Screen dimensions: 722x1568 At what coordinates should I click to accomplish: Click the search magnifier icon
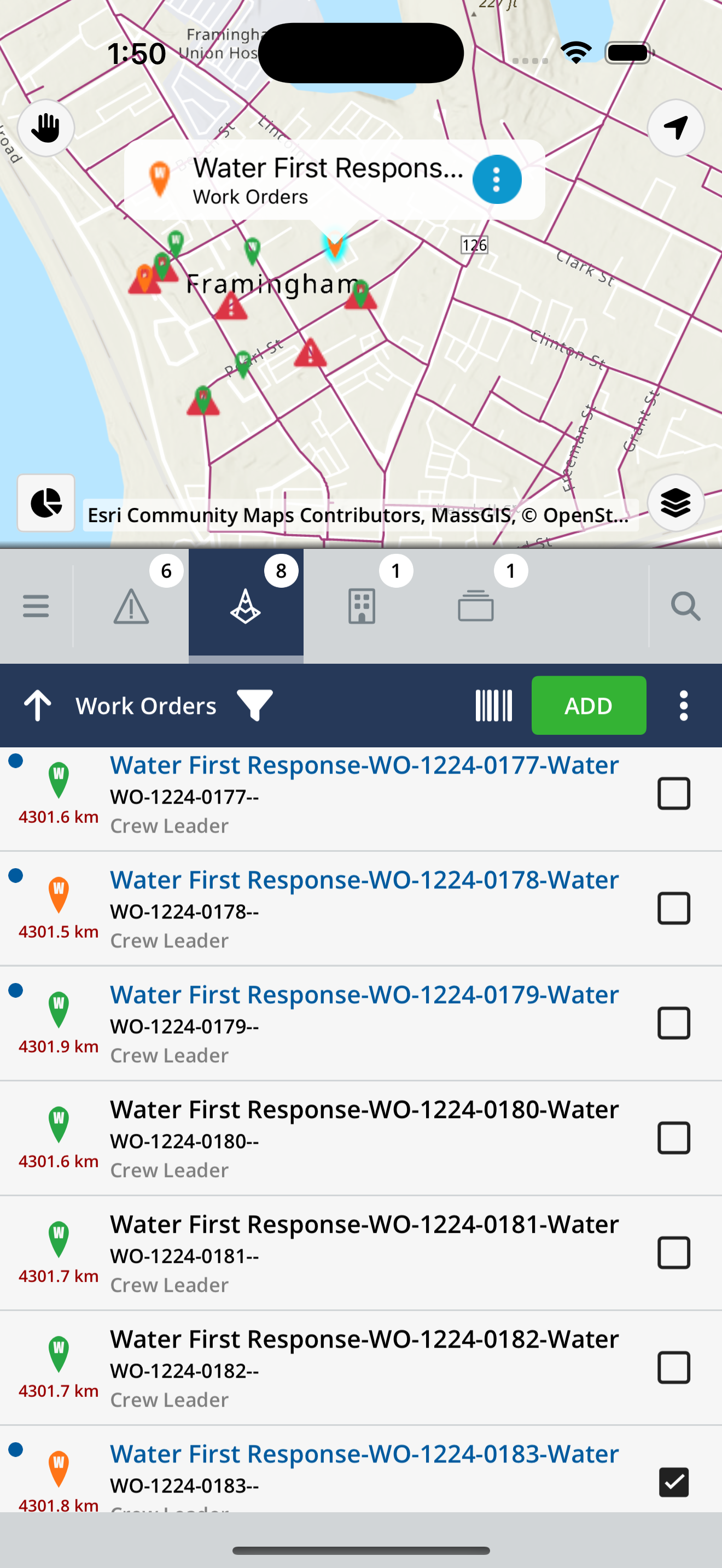coord(685,606)
